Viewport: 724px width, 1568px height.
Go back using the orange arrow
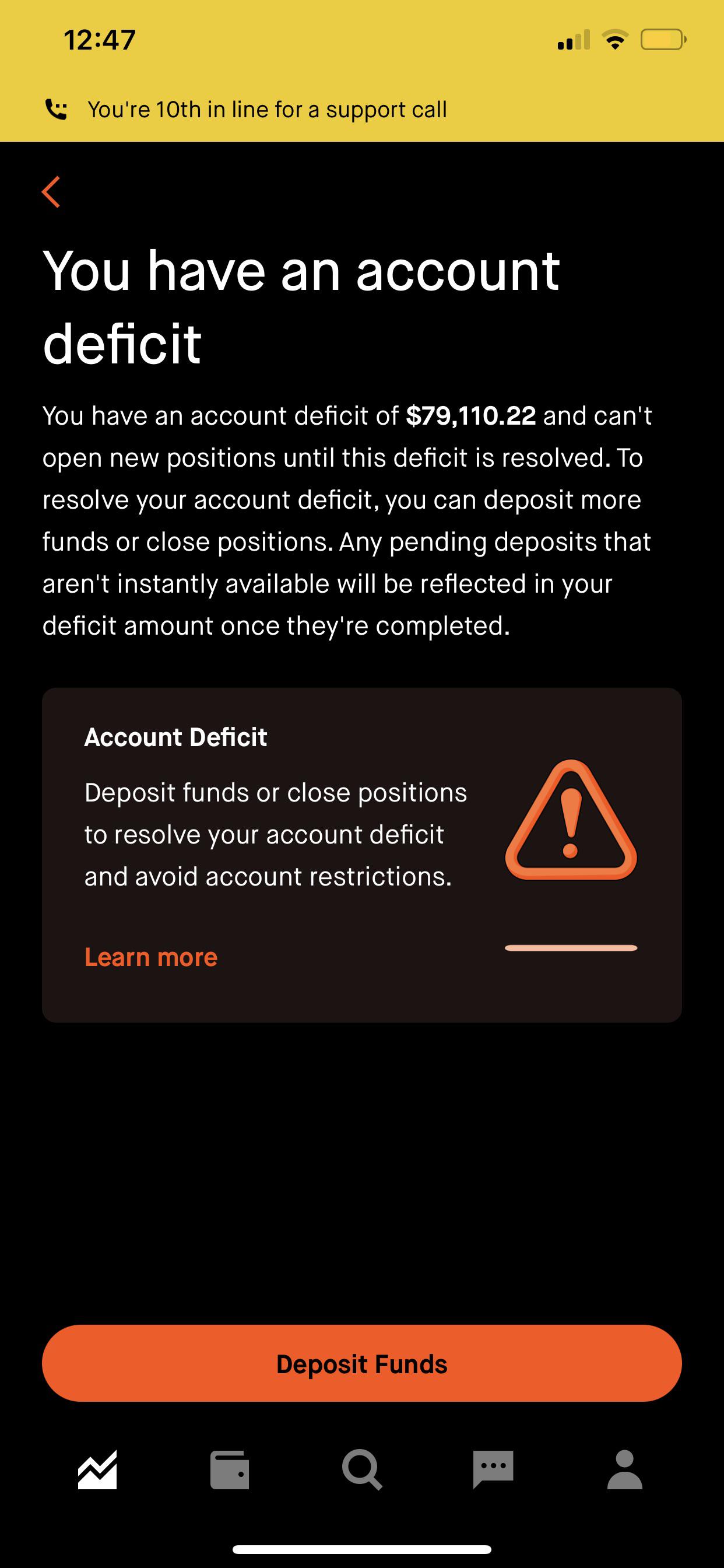tap(51, 192)
